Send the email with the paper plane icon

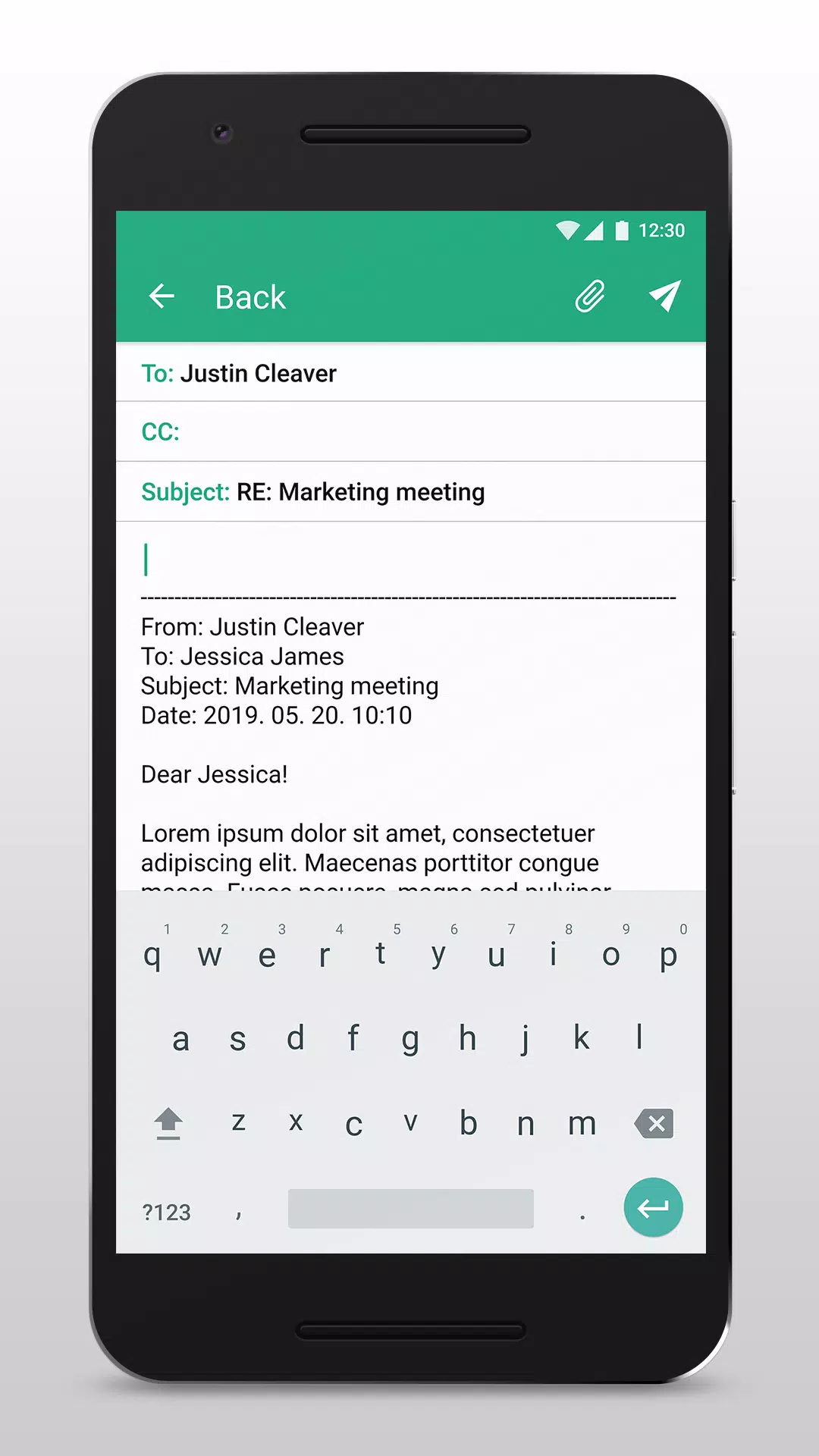665,296
